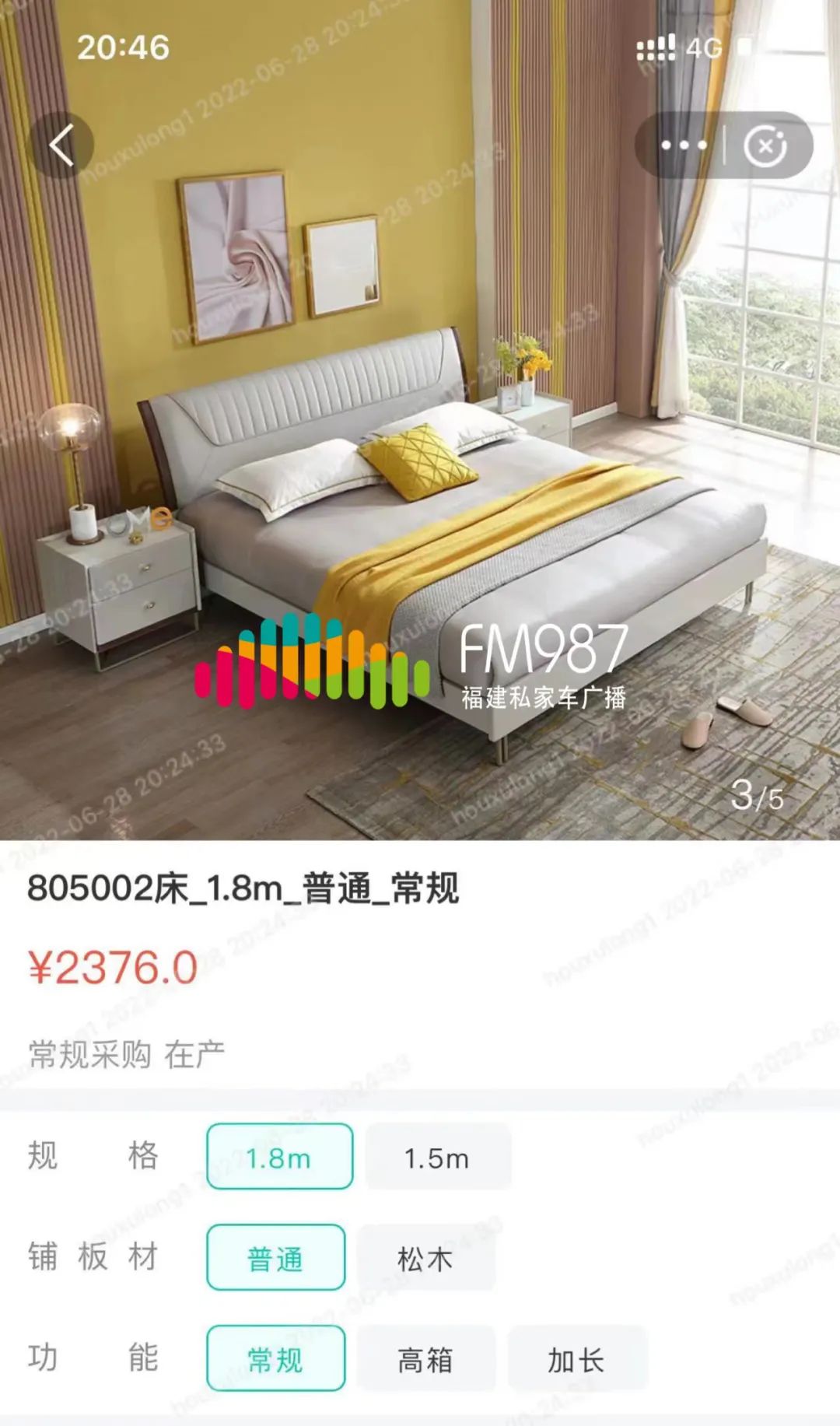
Task: Choose the 1.5m size option
Action: point(437,1157)
